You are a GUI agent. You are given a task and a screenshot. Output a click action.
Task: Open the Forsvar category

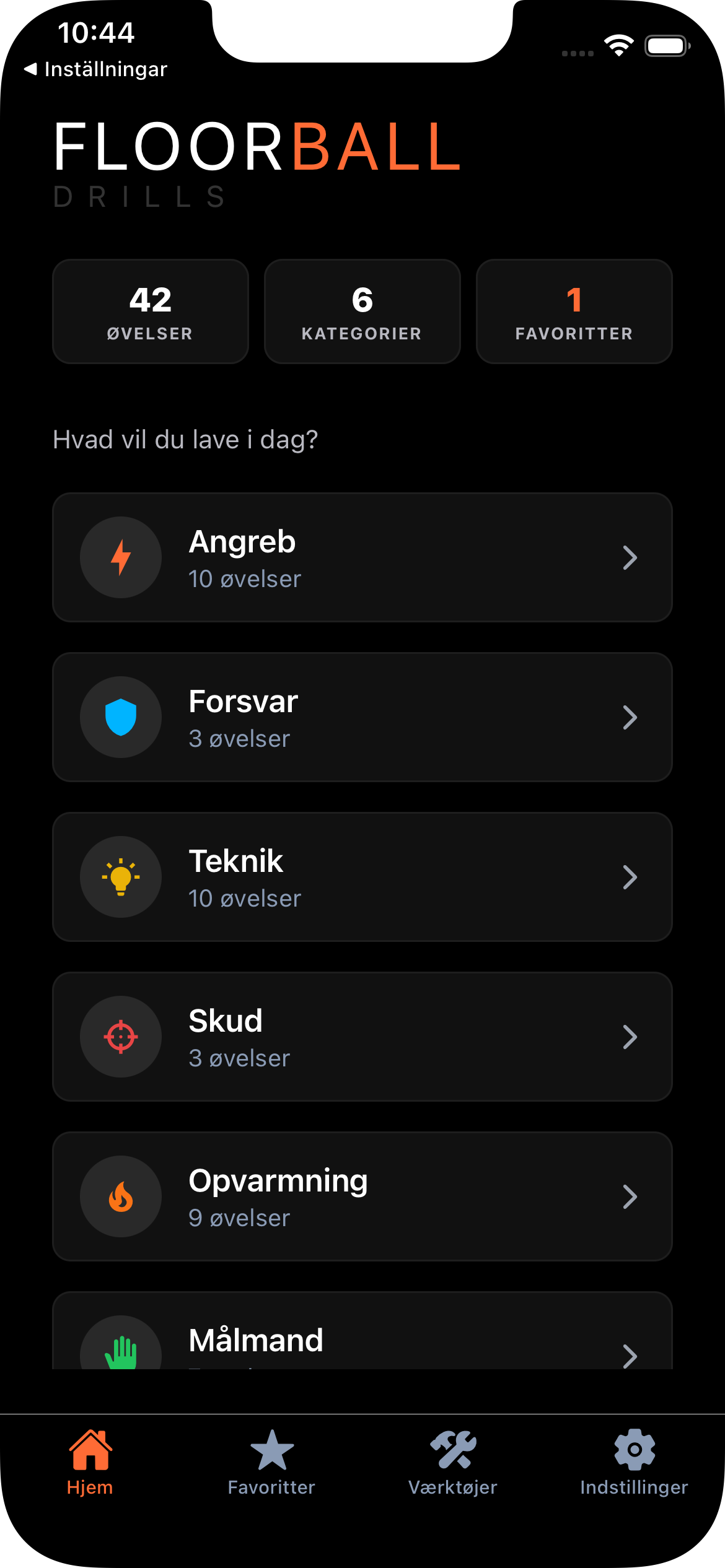click(362, 717)
